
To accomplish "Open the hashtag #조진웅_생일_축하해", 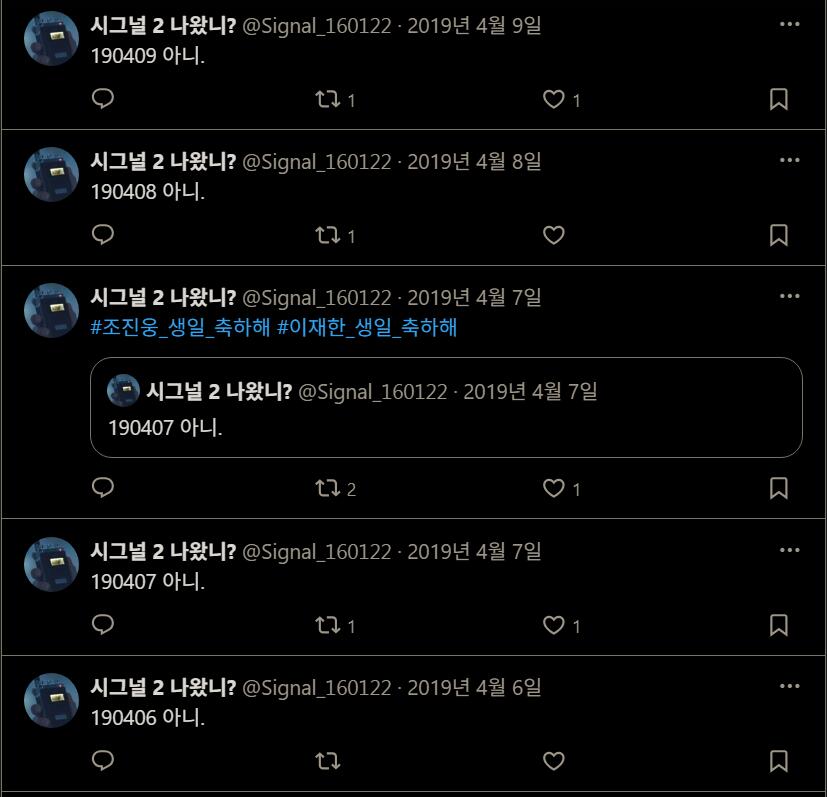I will coord(180,327).
